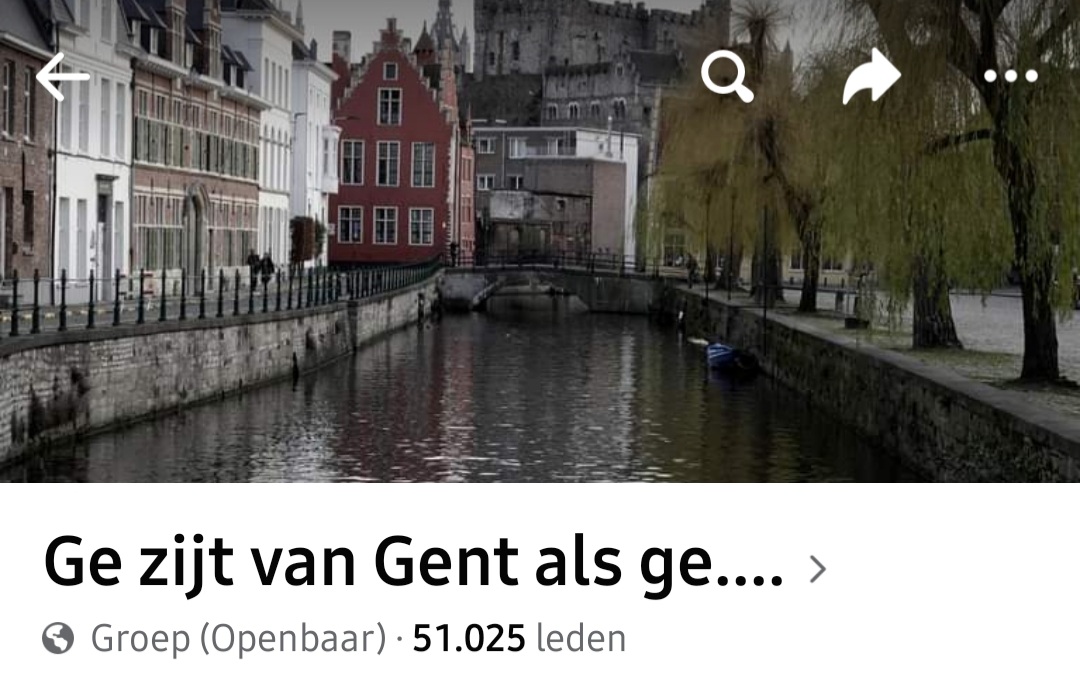View the group cover photo
1080x685 pixels.
coord(540,300)
